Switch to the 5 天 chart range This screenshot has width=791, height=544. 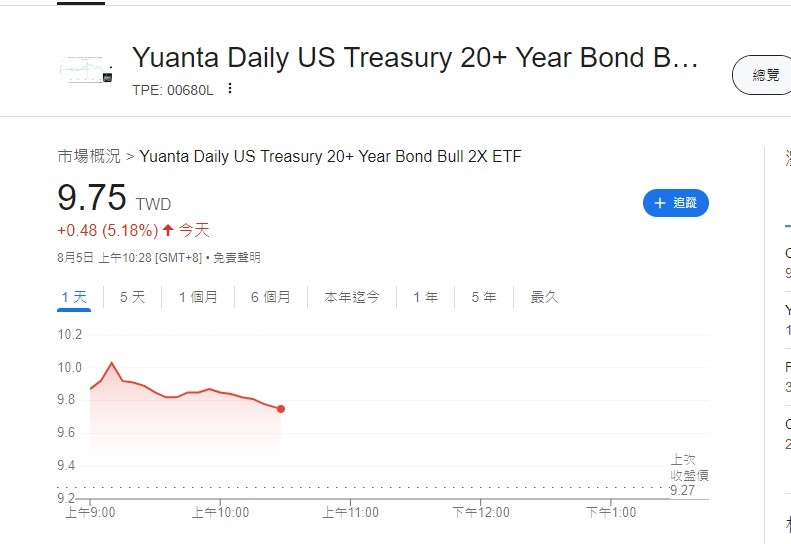(132, 297)
